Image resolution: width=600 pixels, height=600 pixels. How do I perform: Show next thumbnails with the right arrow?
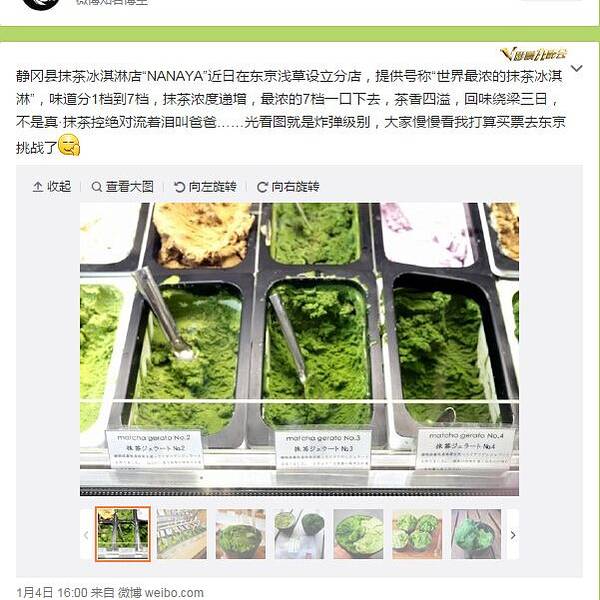click(x=512, y=534)
